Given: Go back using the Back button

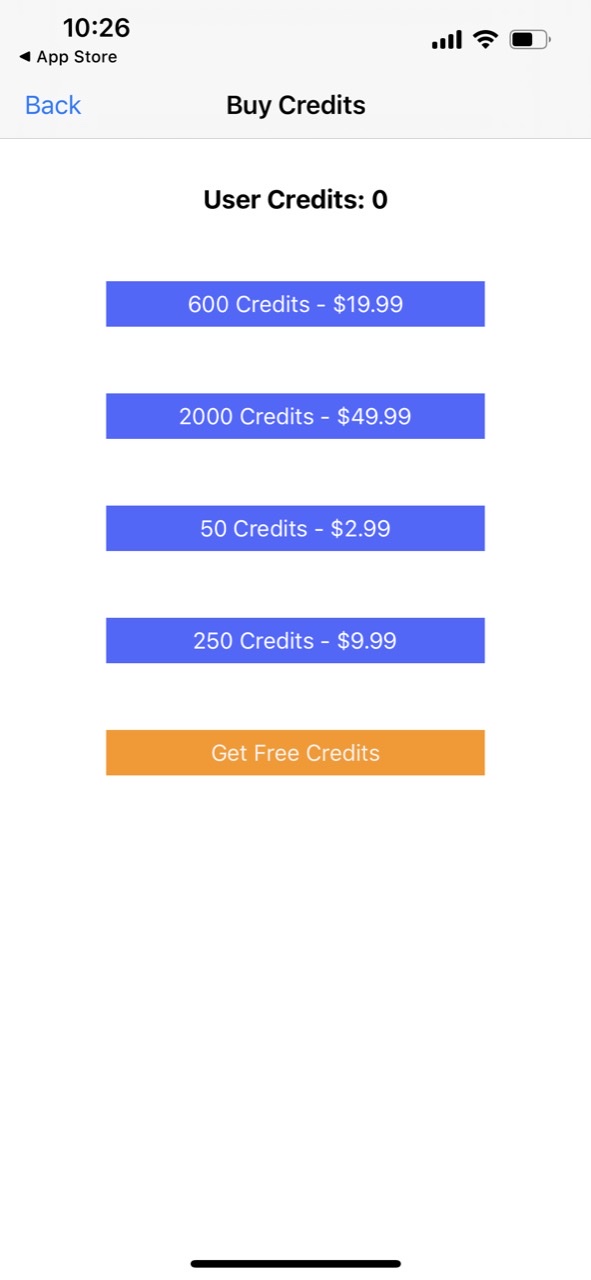Looking at the screenshot, I should pos(53,105).
